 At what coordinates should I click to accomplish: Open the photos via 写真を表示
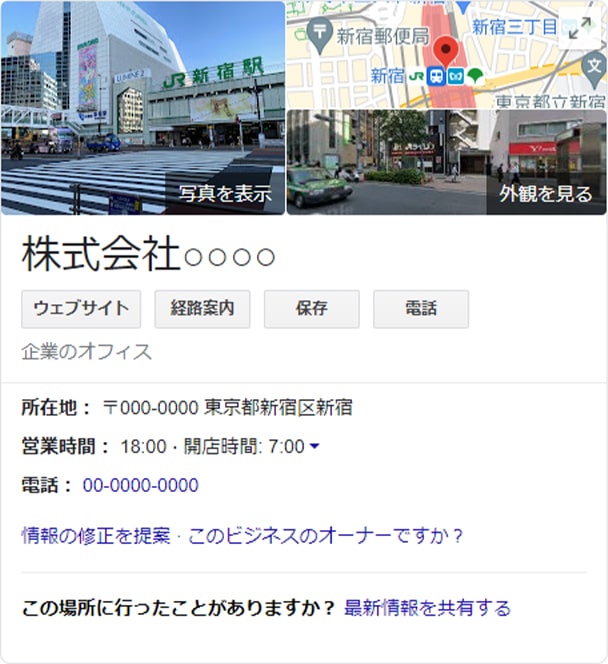click(x=224, y=194)
